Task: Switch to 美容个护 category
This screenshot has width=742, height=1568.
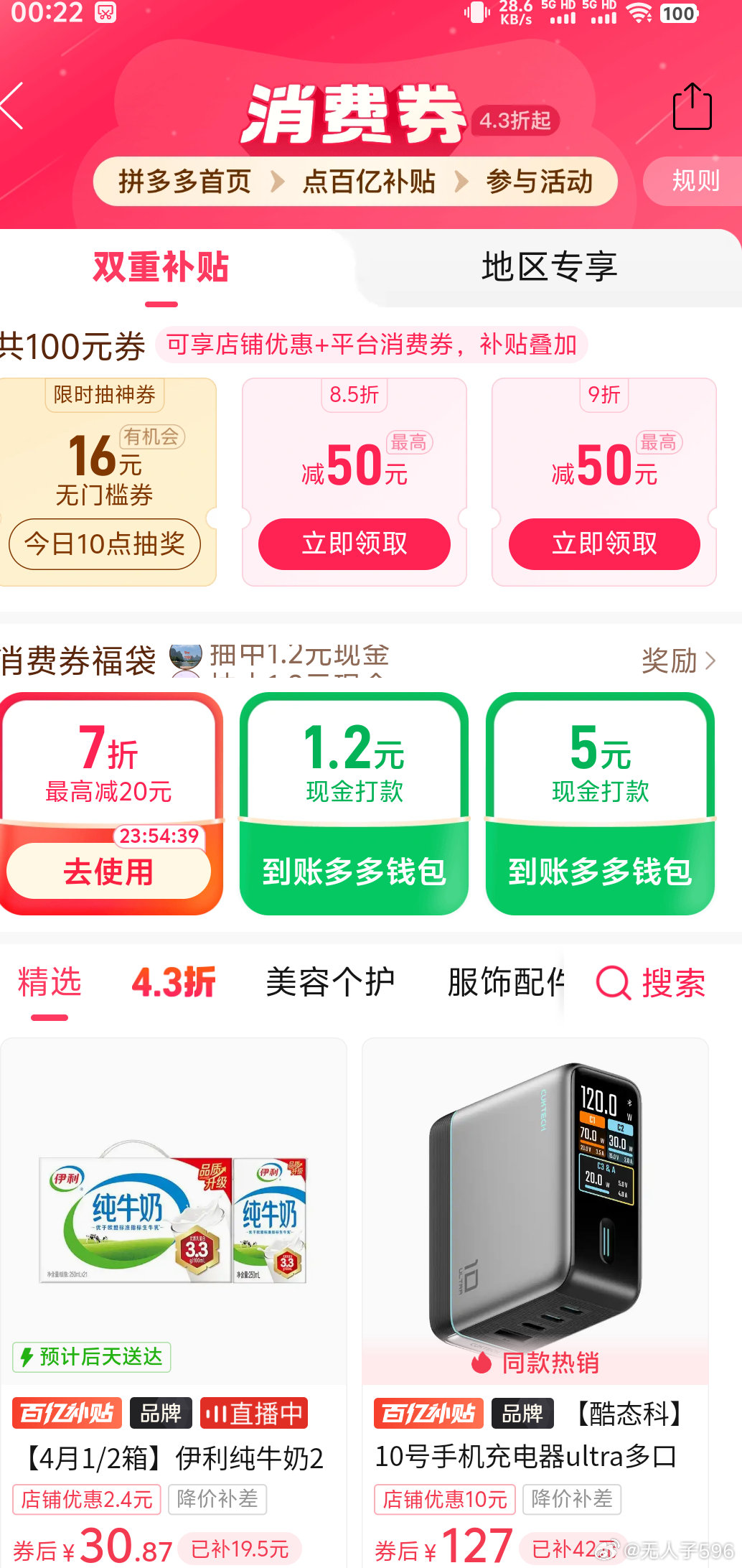Action: [x=330, y=982]
